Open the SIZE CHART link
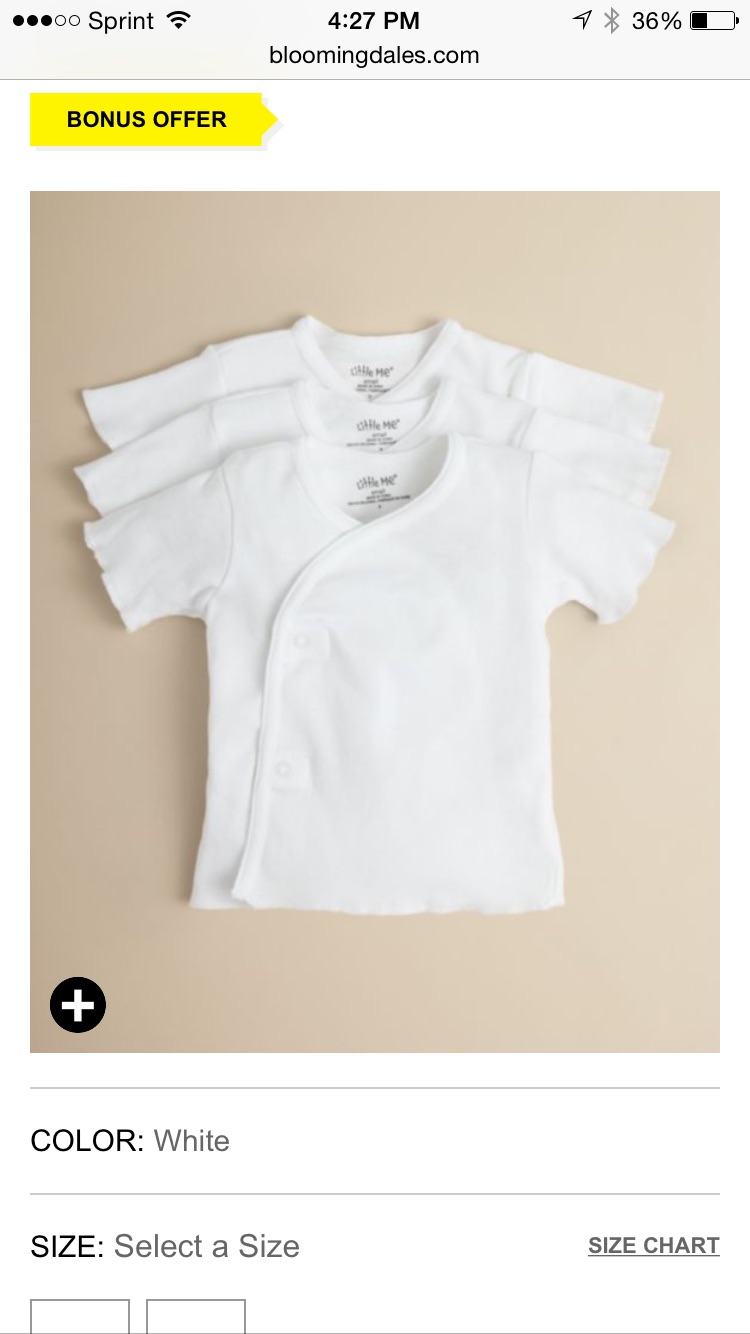This screenshot has height=1334, width=750. [x=653, y=1246]
